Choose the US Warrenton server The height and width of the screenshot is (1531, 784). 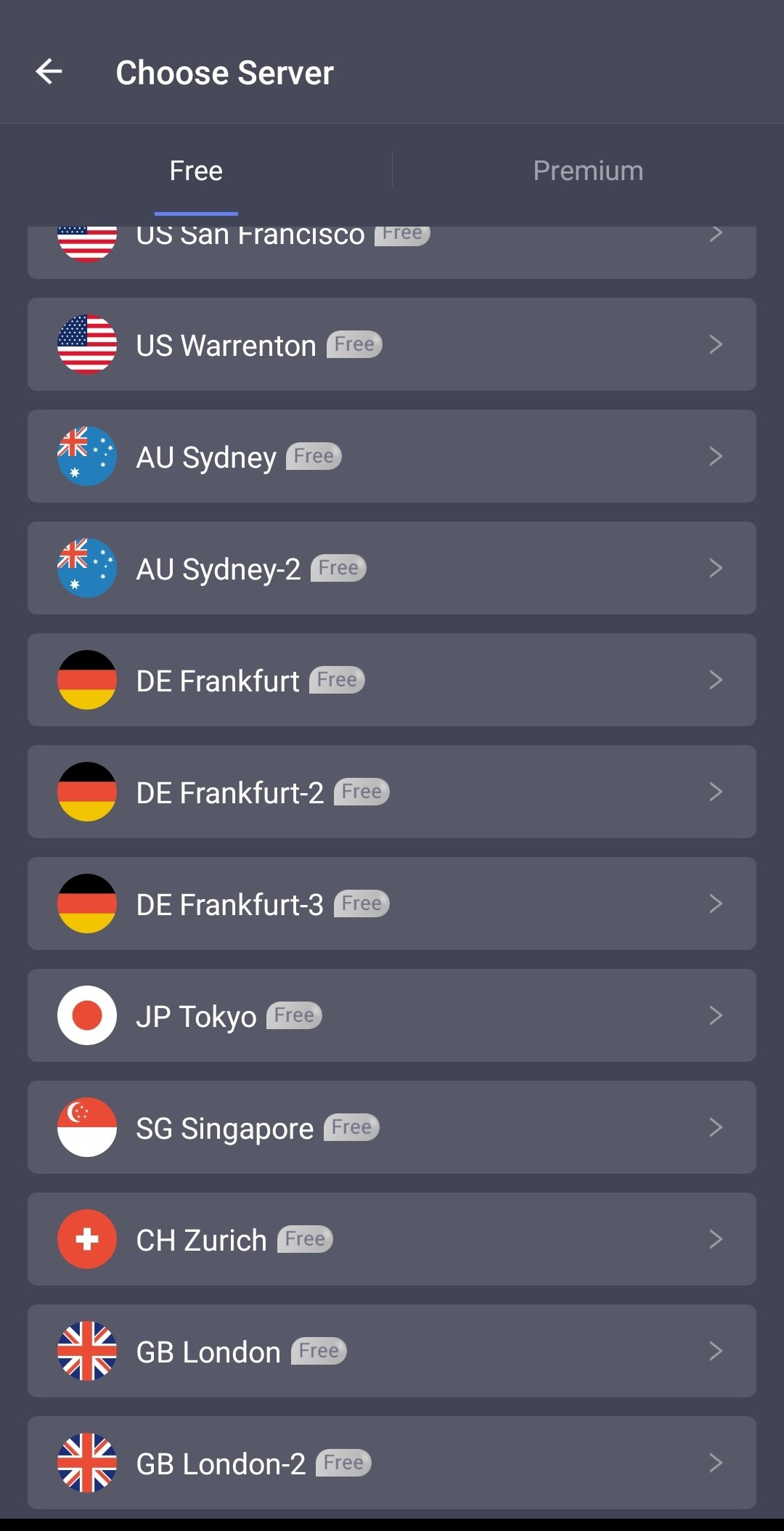pos(392,344)
